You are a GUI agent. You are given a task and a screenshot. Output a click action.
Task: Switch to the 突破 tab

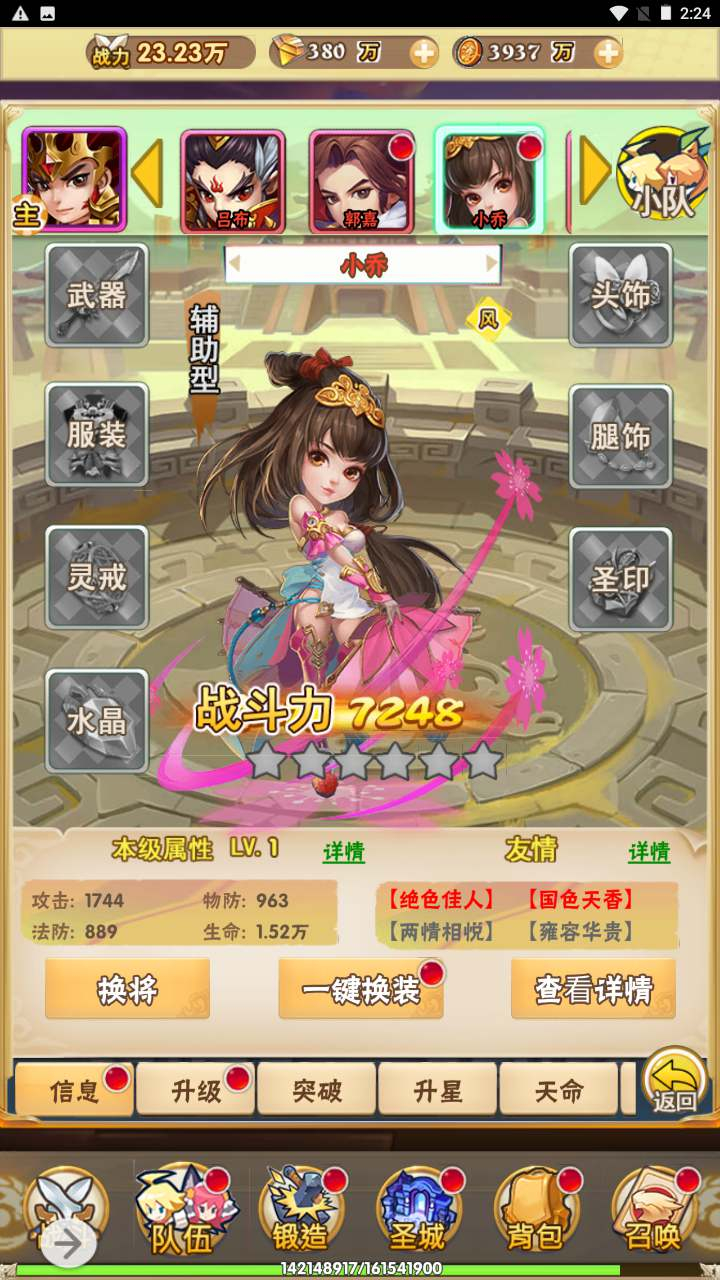pos(317,1089)
